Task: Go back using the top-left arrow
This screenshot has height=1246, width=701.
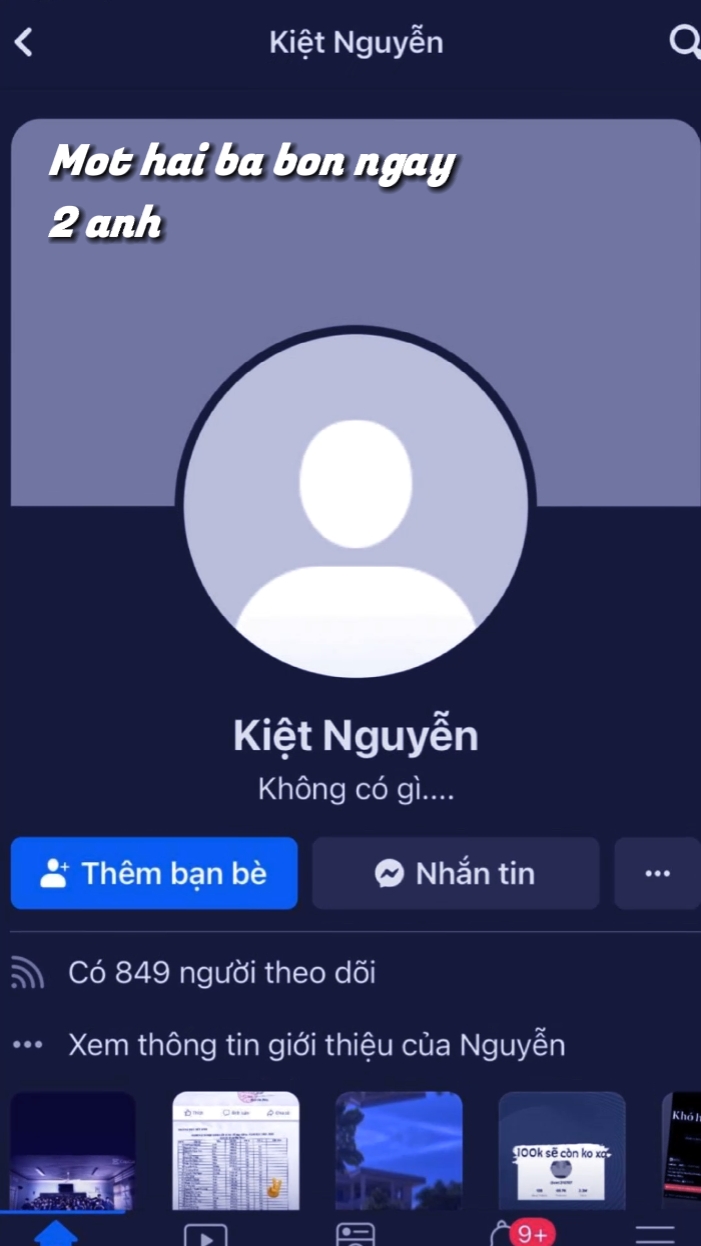Action: click(x=23, y=42)
